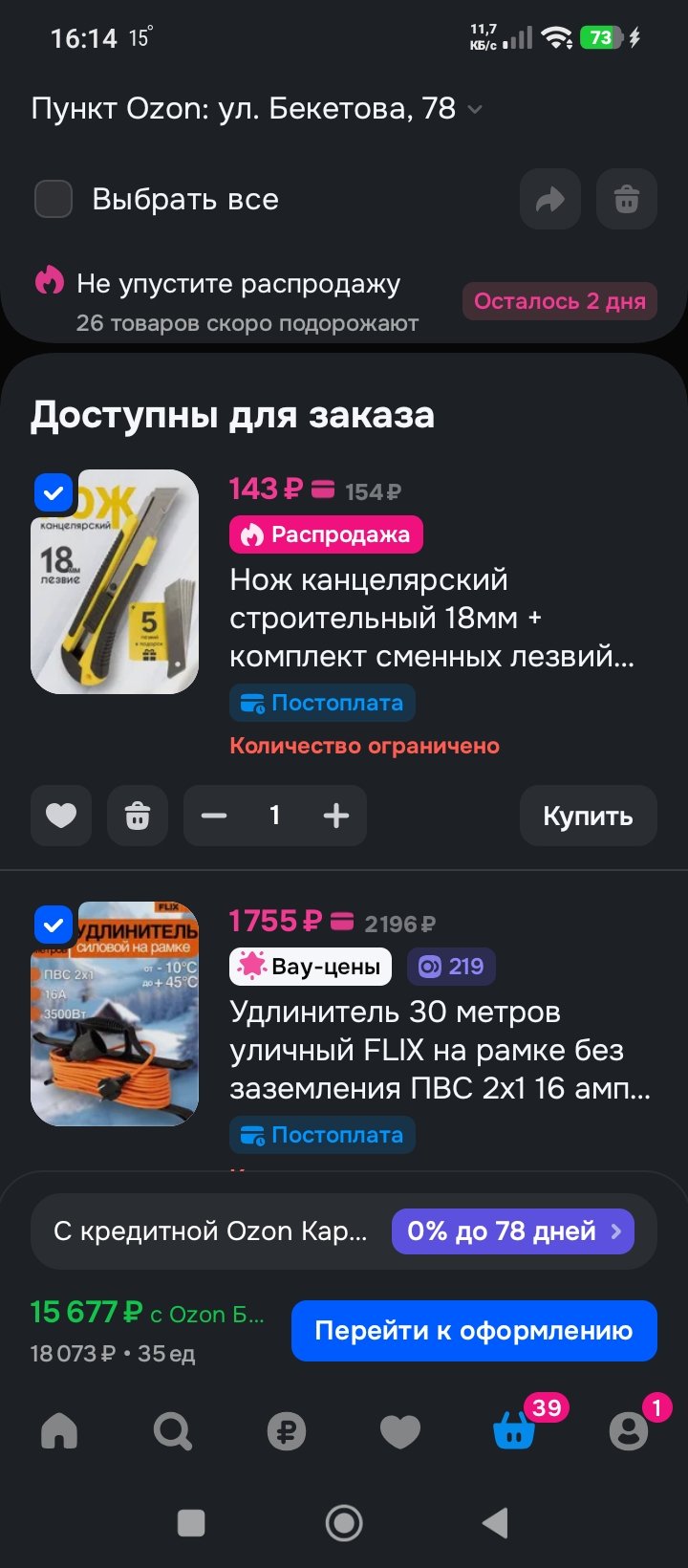Open the favorites heart tab
Viewport: 688px width, 1568px height.
coord(400,1431)
